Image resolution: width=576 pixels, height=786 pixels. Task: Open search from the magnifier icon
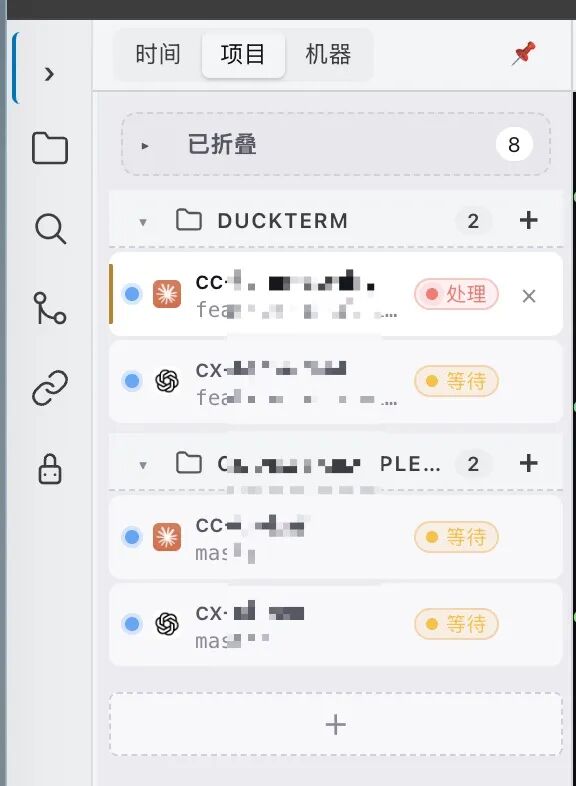pyautogui.click(x=50, y=229)
